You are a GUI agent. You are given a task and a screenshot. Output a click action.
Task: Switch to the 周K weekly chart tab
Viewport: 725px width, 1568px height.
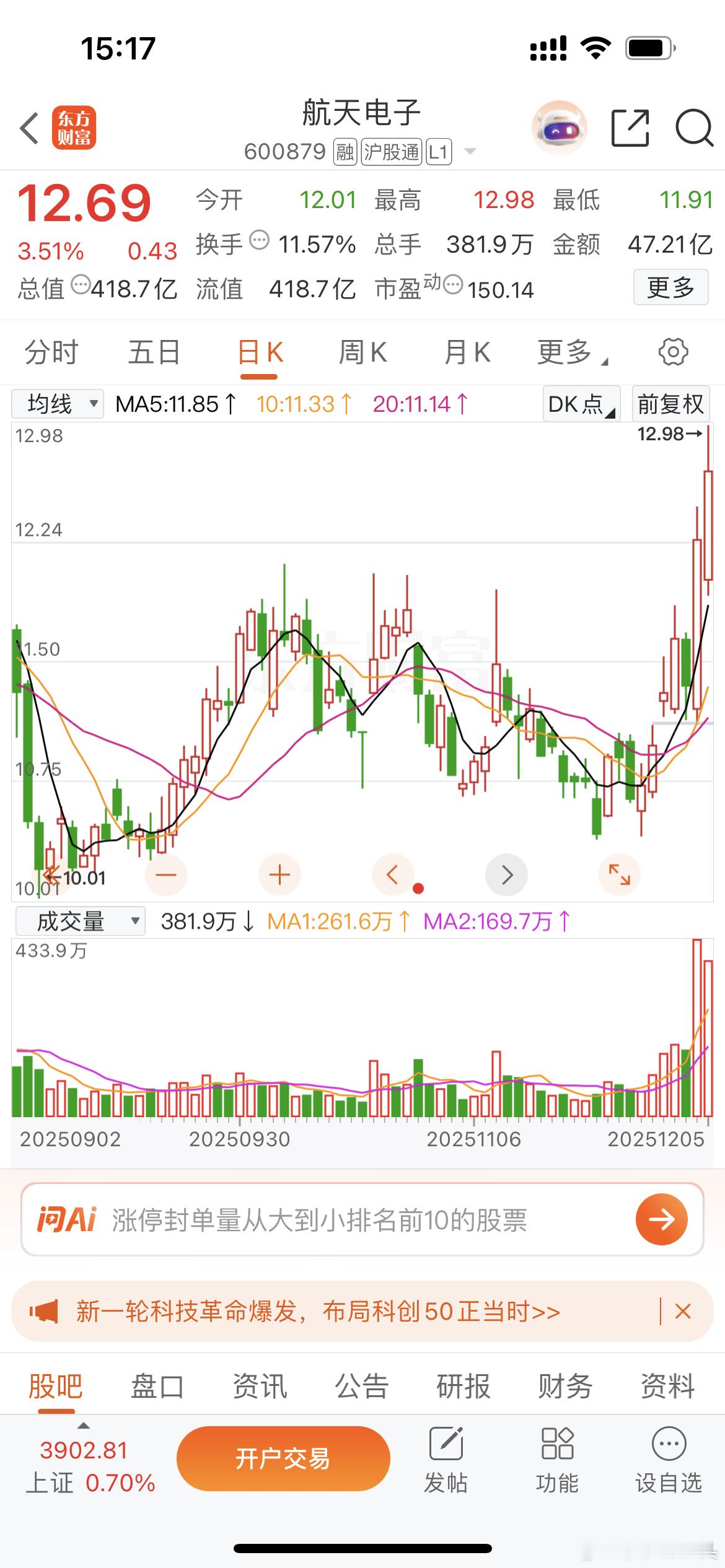click(363, 352)
